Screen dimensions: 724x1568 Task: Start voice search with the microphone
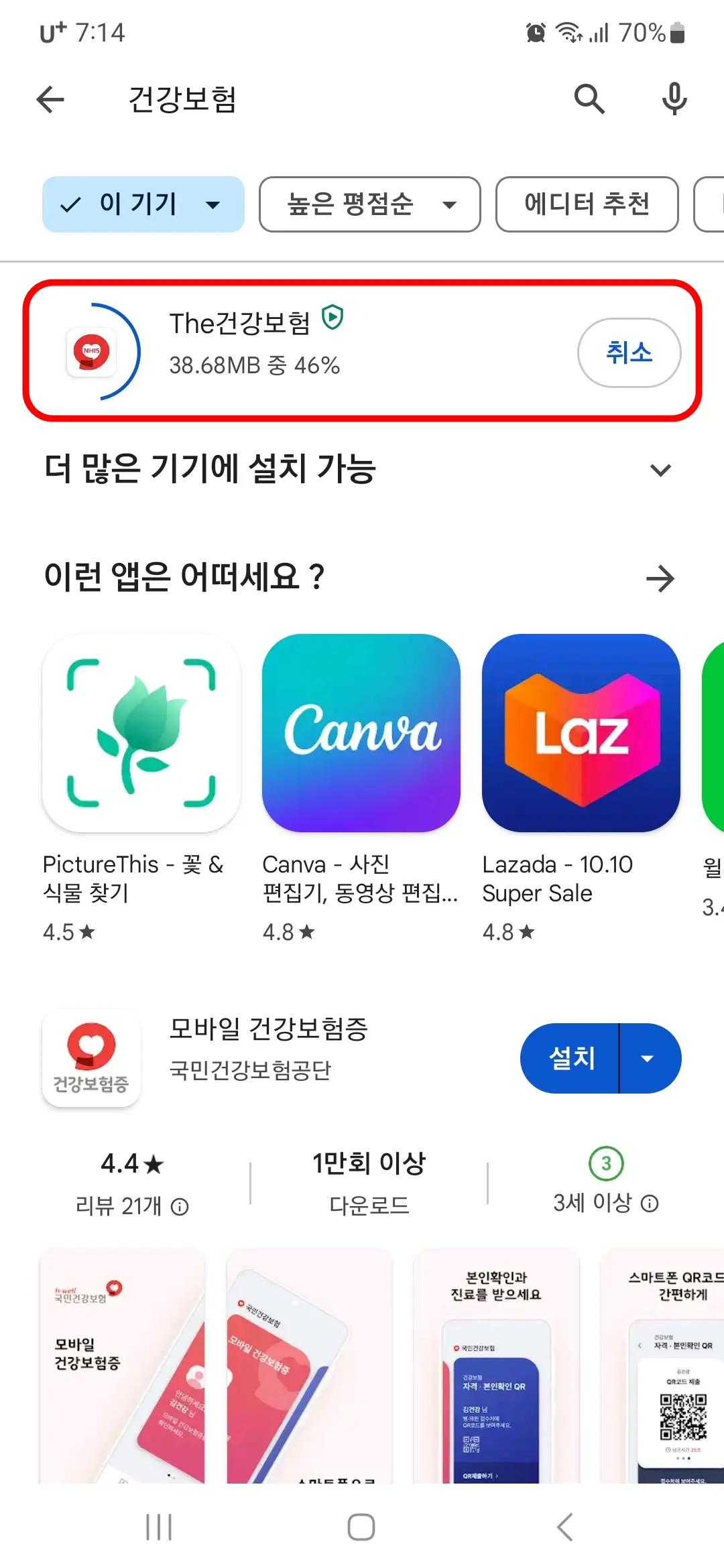click(674, 99)
